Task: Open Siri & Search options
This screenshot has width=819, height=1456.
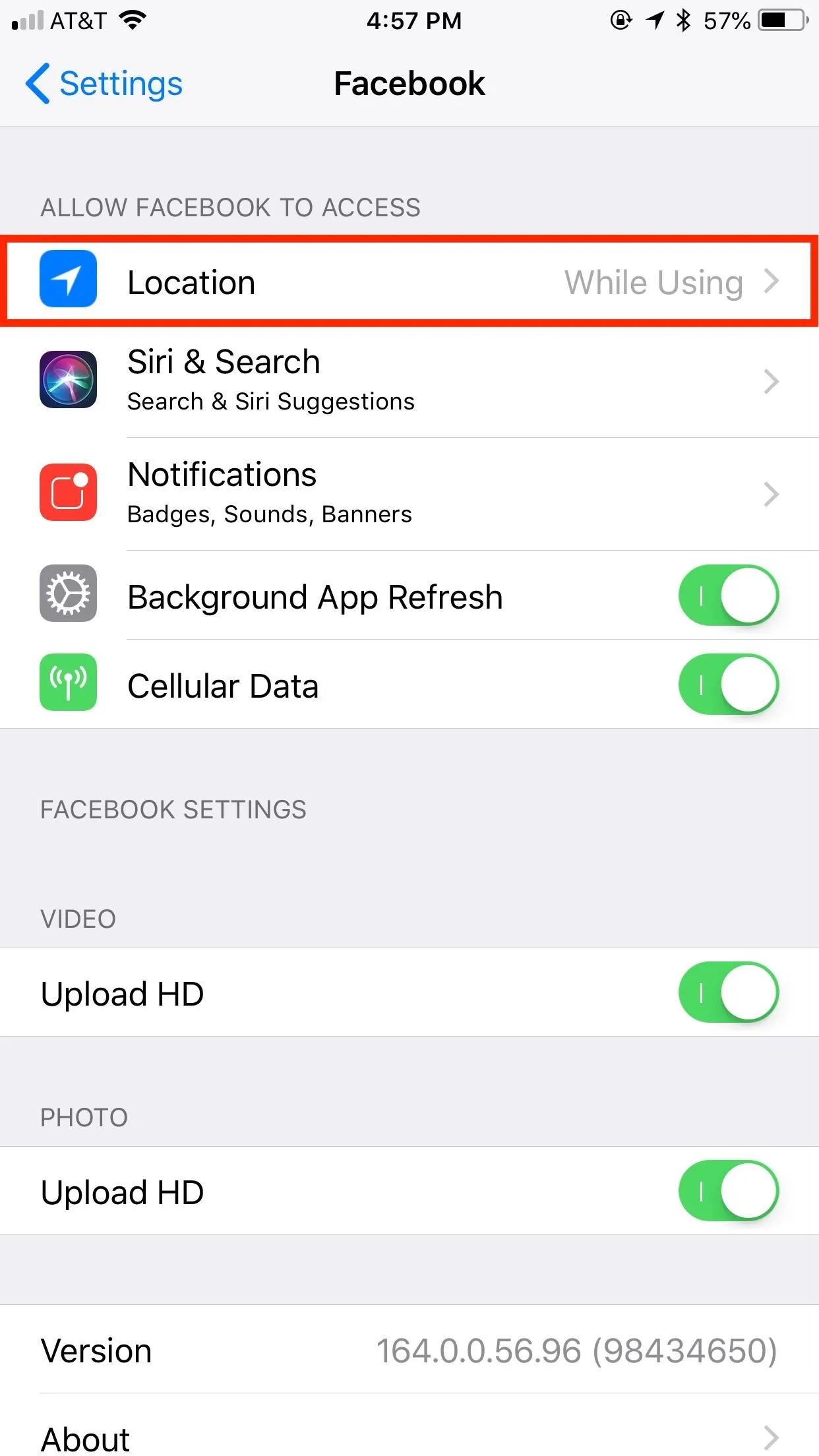Action: pos(409,381)
